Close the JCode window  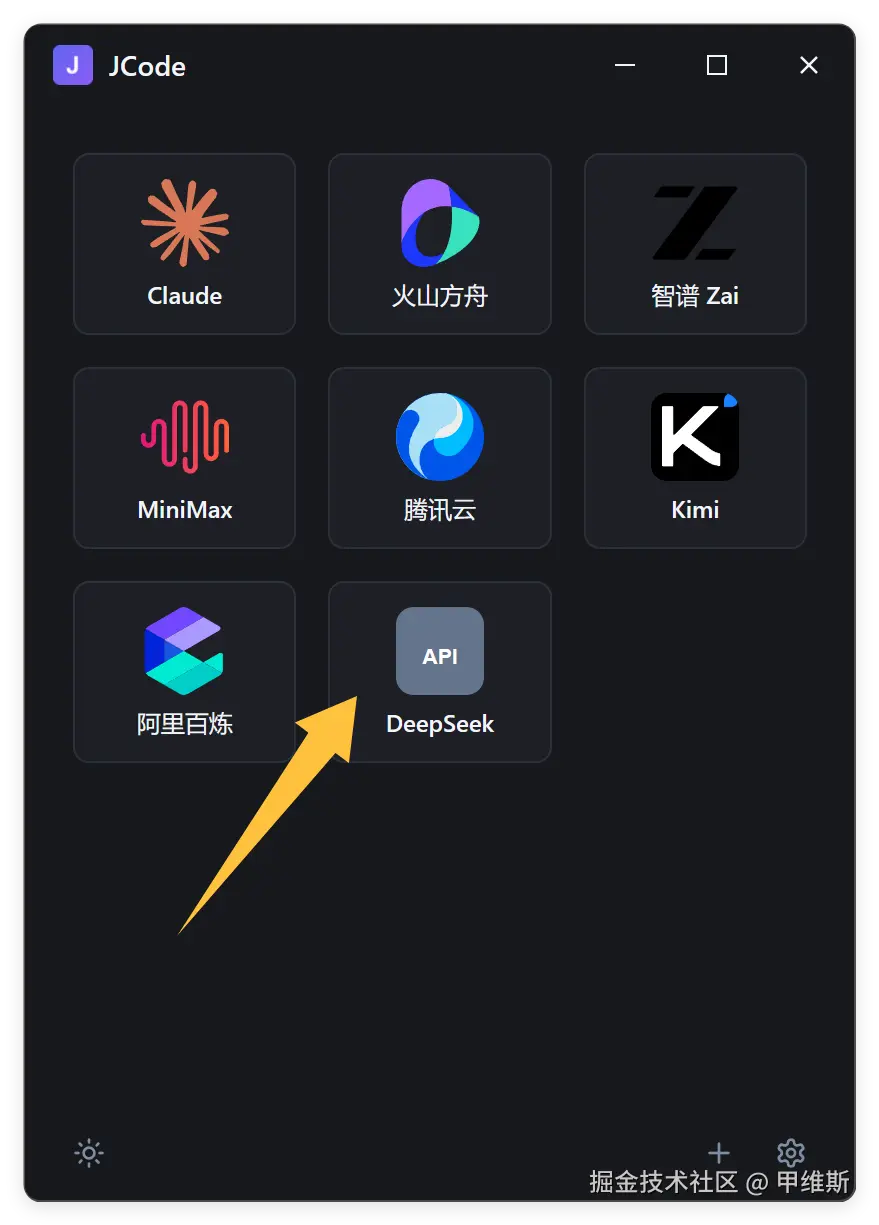click(x=809, y=65)
